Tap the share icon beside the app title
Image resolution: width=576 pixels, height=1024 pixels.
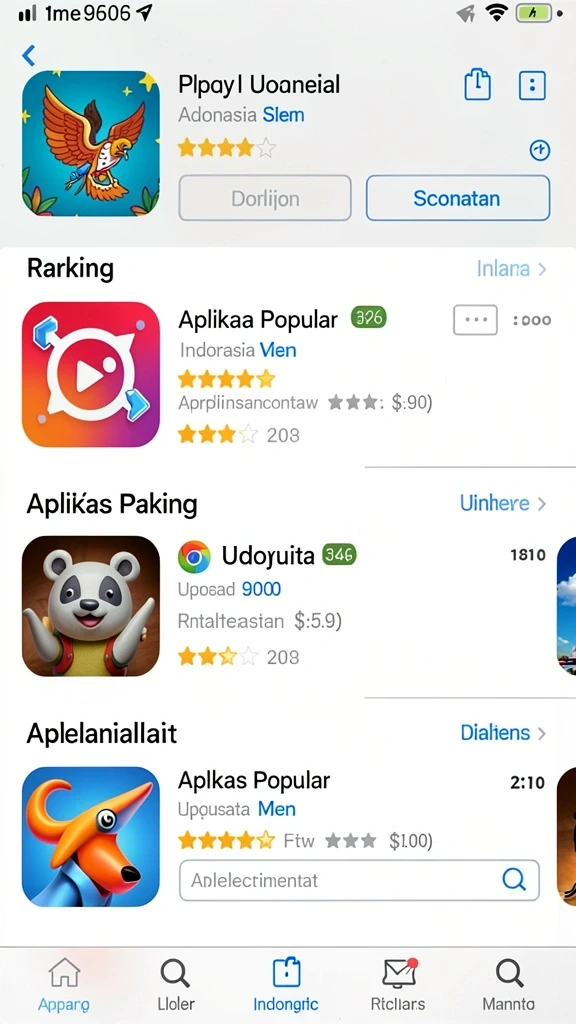tap(477, 85)
